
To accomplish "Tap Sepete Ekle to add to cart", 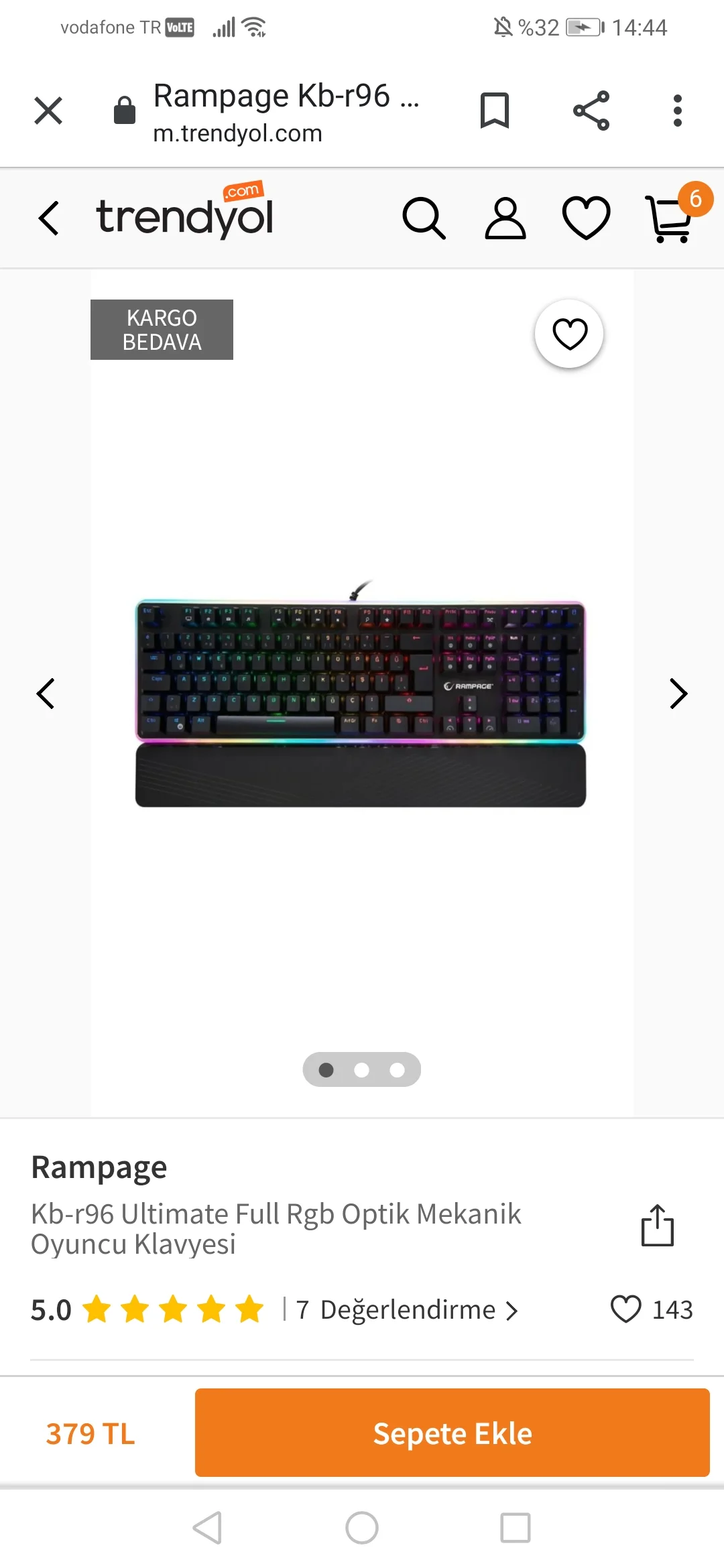I will point(452,1433).
